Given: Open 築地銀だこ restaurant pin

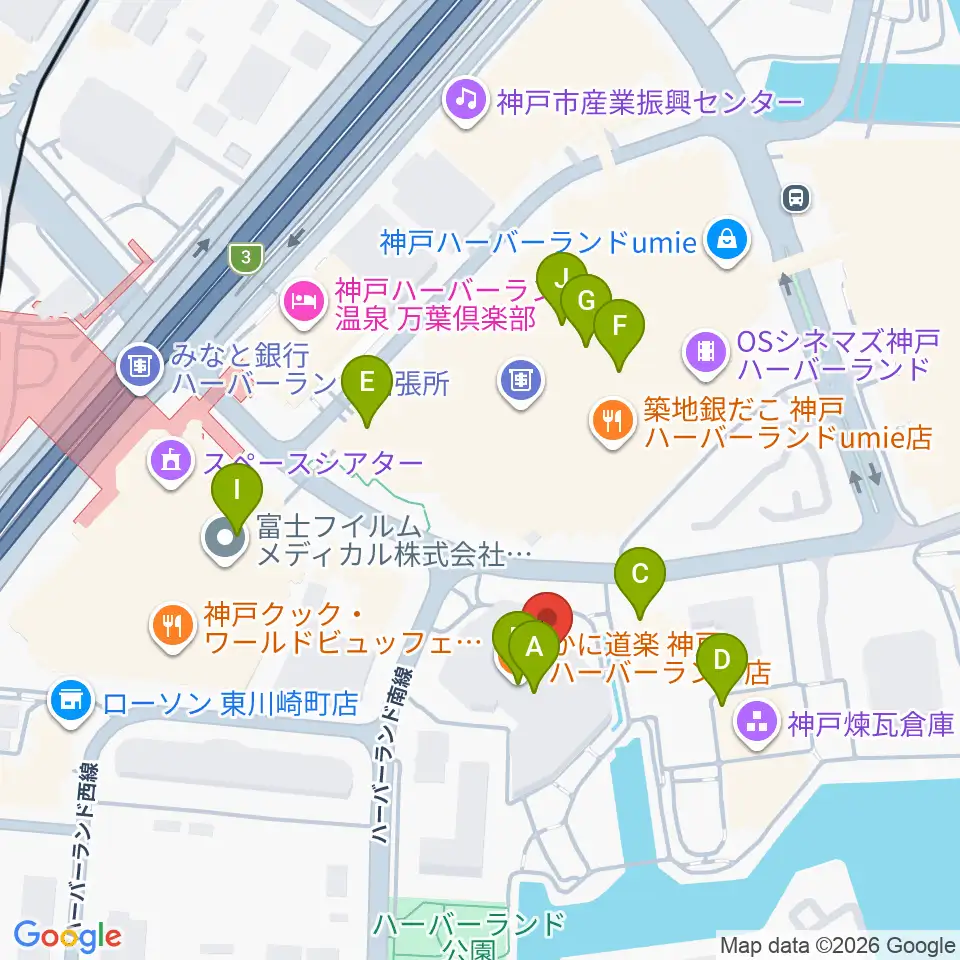Looking at the screenshot, I should coord(612,421).
